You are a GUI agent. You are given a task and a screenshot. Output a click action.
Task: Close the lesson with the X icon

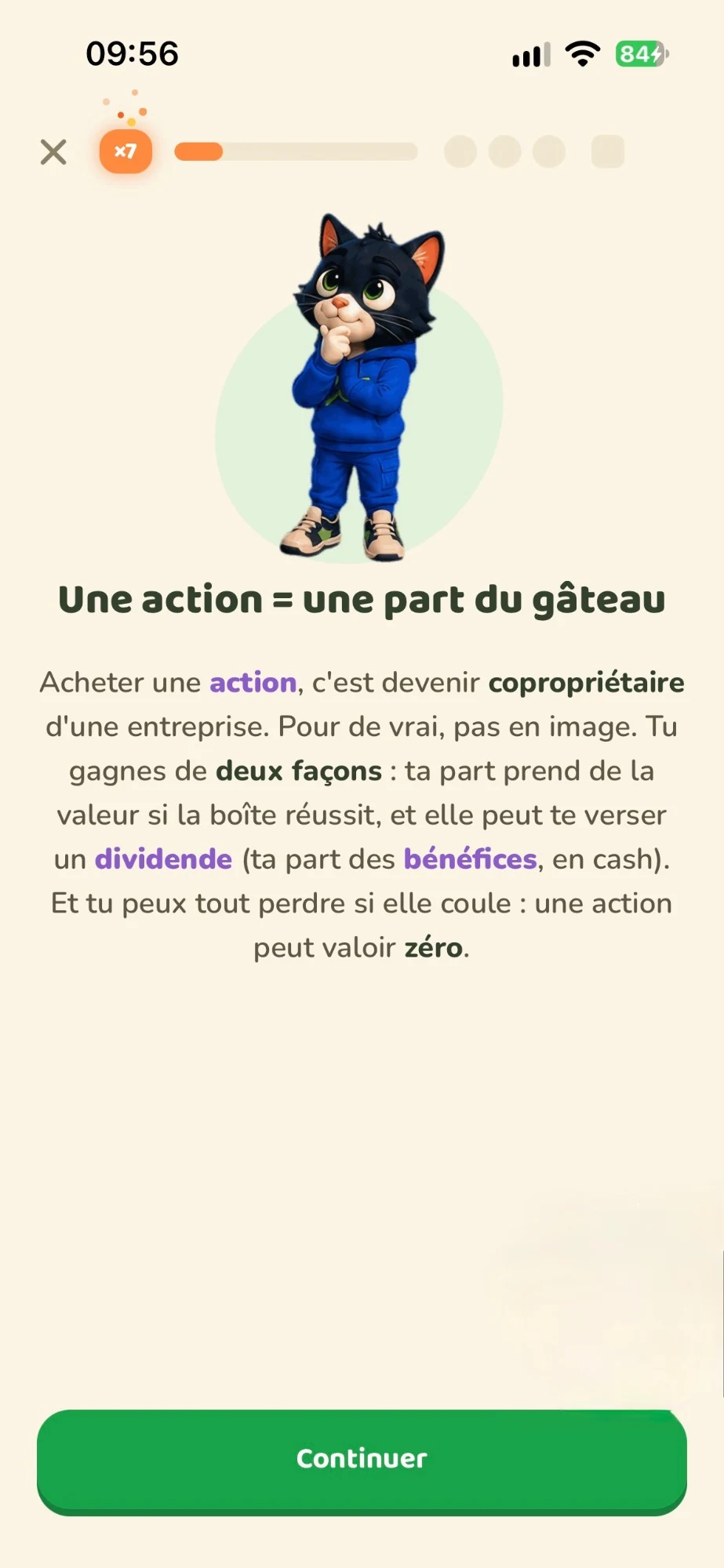[x=53, y=151]
